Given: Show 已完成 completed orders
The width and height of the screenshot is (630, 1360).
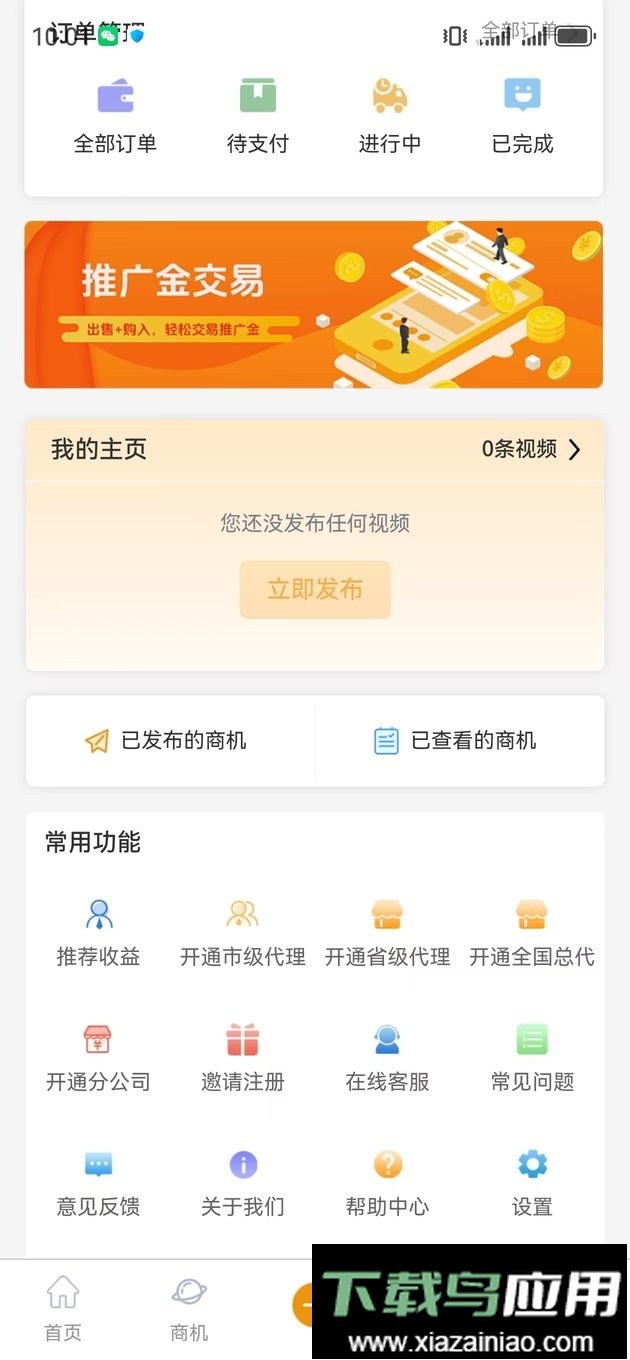Looking at the screenshot, I should pyautogui.click(x=522, y=116).
